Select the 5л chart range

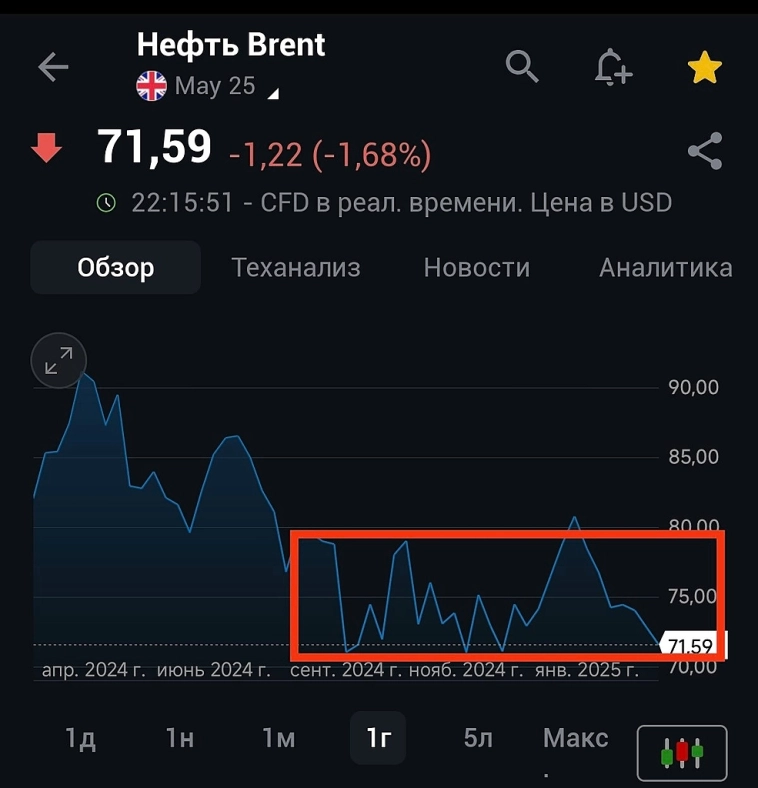tap(478, 739)
